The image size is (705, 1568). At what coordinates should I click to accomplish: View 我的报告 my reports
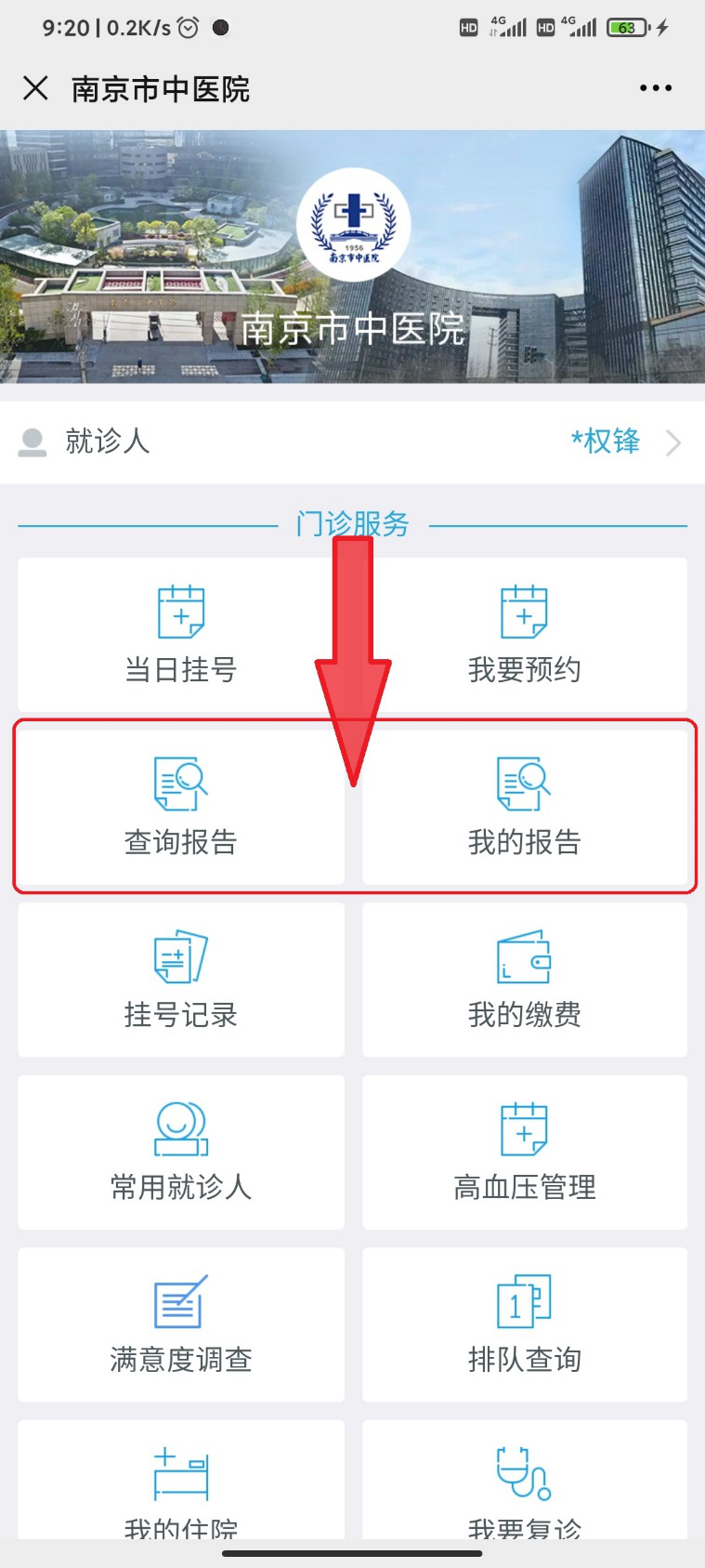point(524,807)
